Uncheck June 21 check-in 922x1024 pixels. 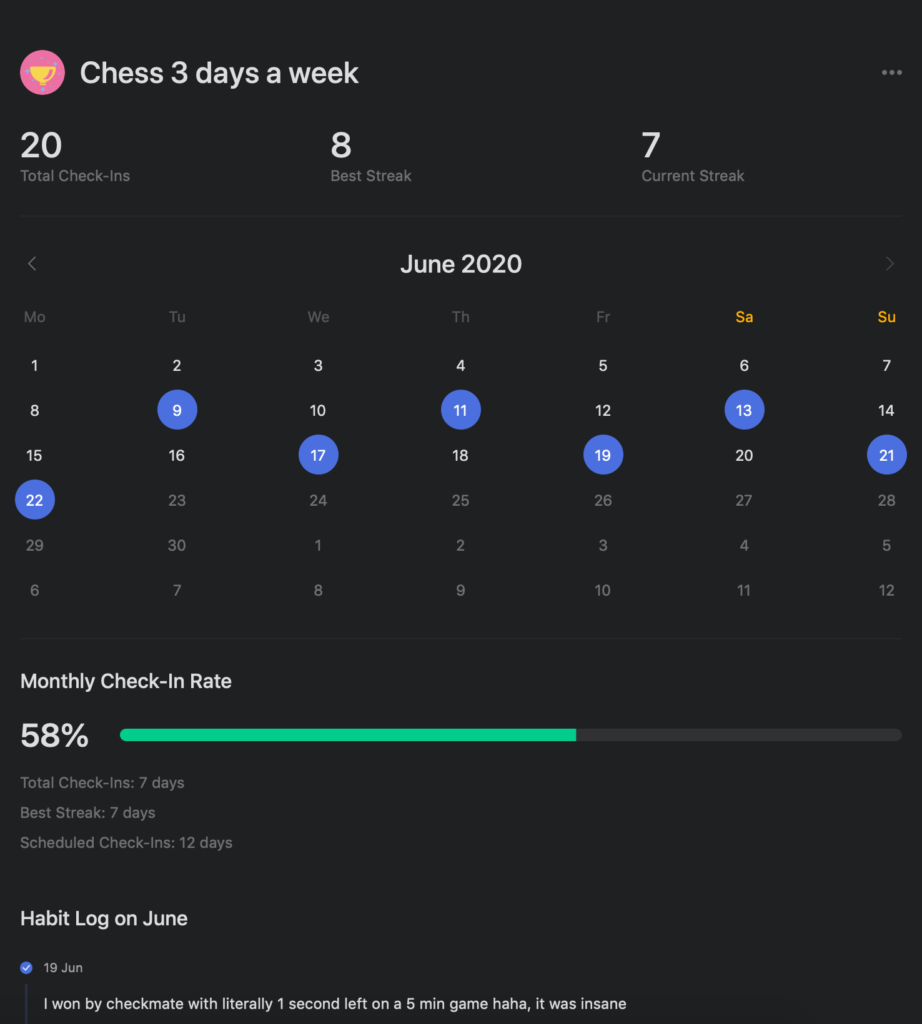(x=886, y=455)
